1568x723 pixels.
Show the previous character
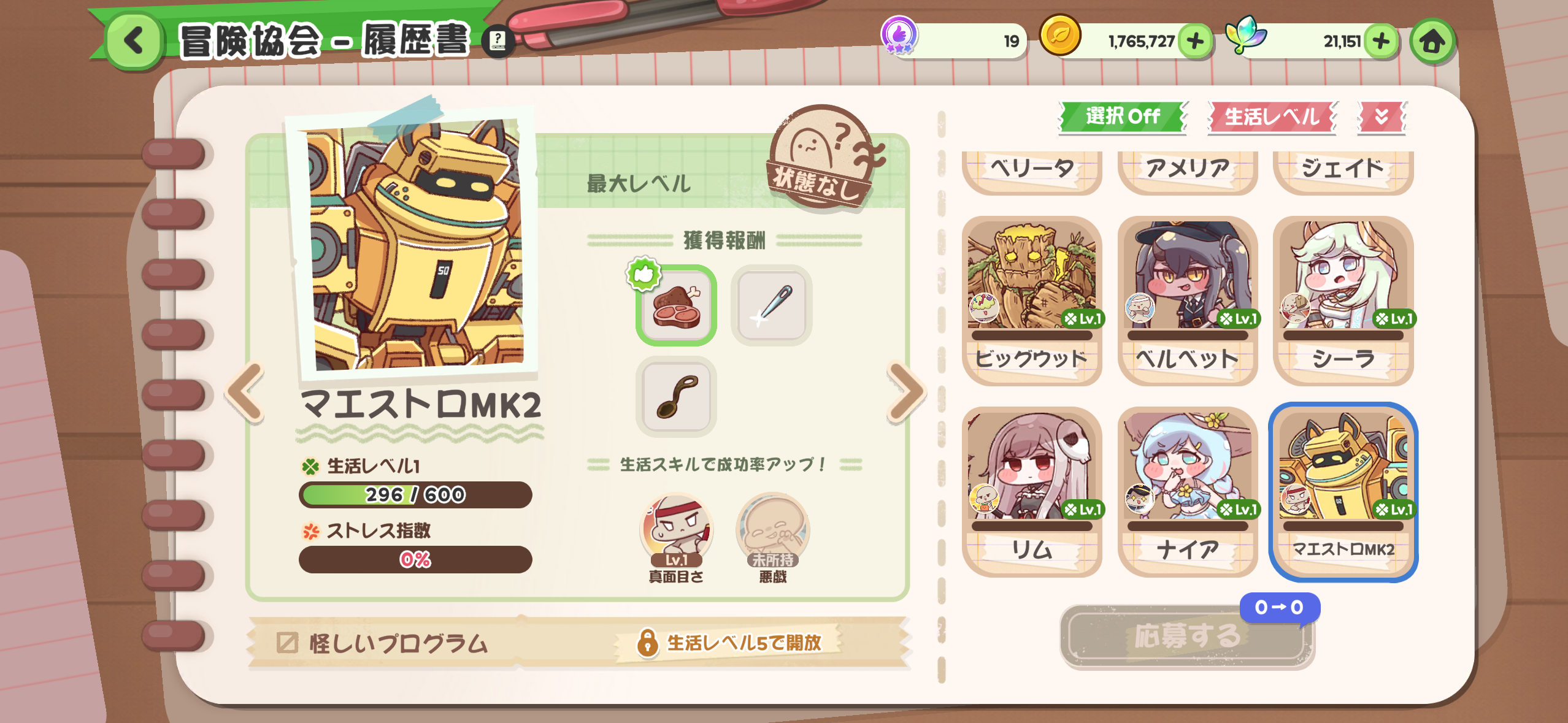(x=246, y=392)
